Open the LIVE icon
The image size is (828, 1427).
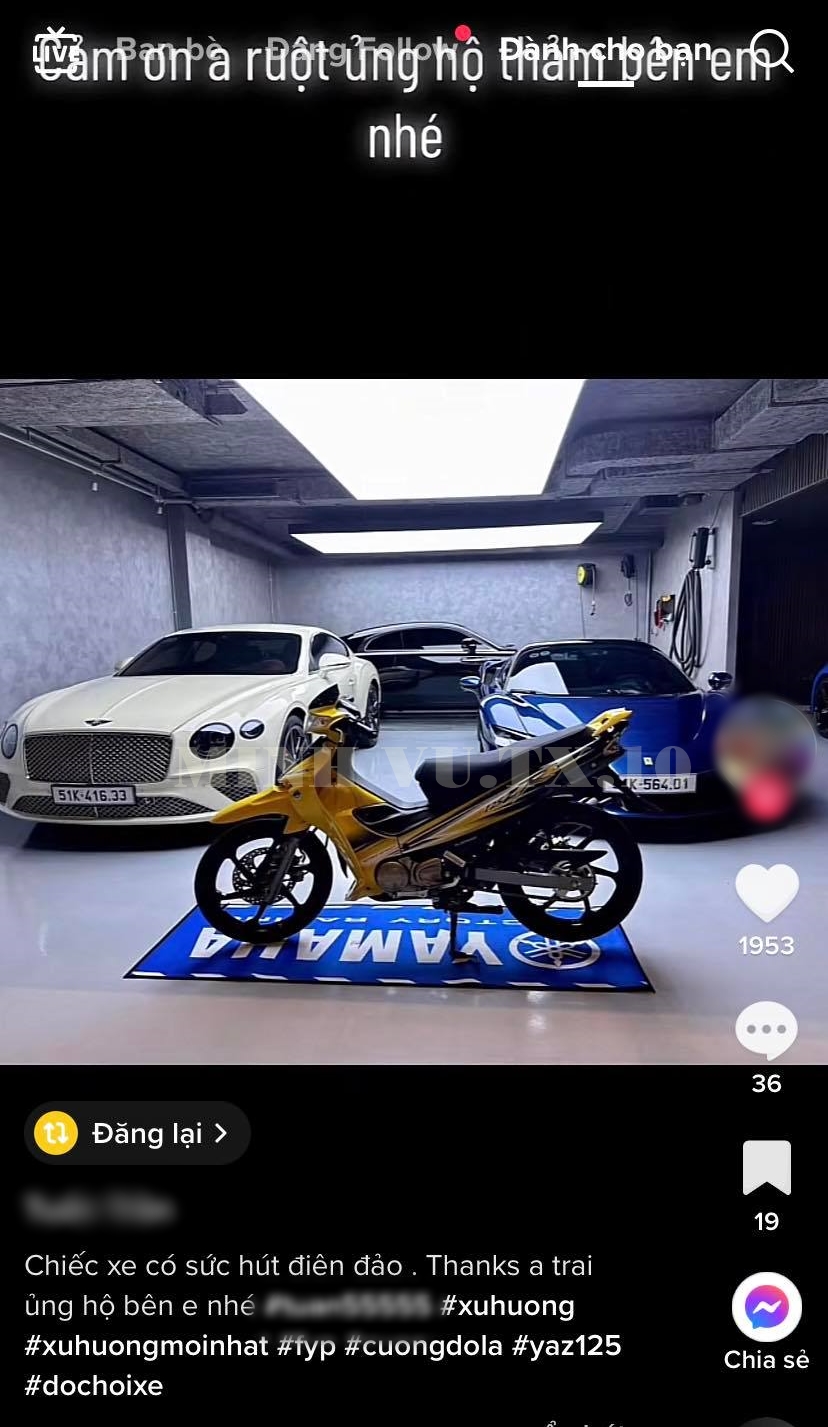(57, 50)
